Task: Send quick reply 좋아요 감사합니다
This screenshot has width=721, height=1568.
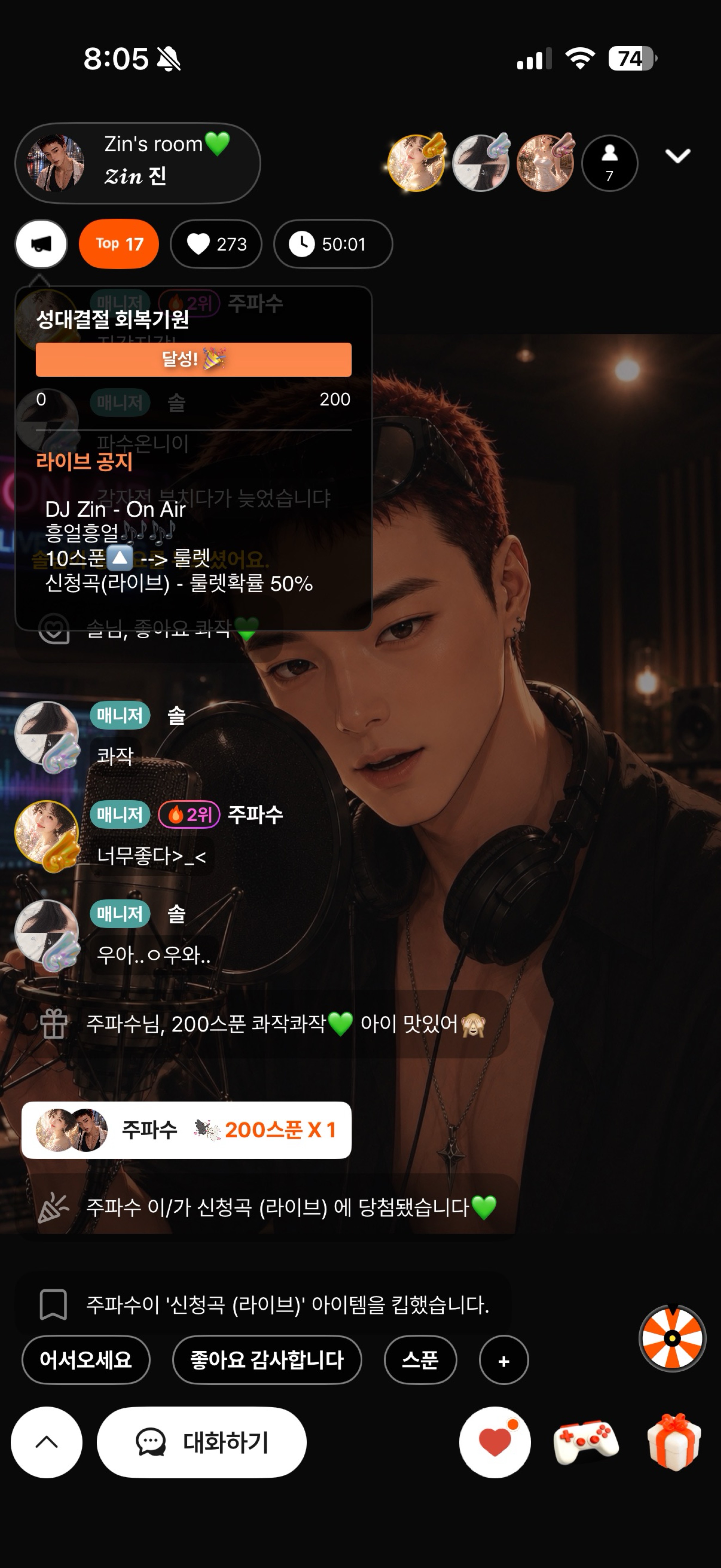Action: pyautogui.click(x=266, y=1360)
